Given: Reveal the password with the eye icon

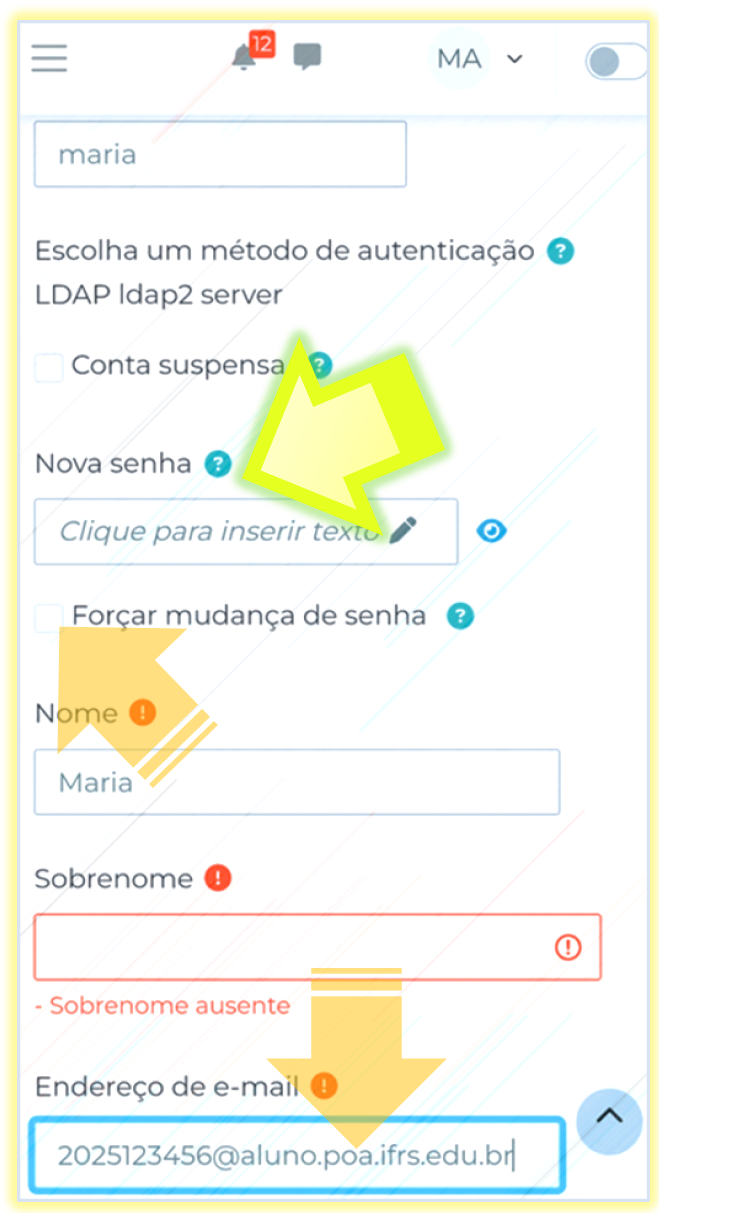Looking at the screenshot, I should [x=491, y=531].
